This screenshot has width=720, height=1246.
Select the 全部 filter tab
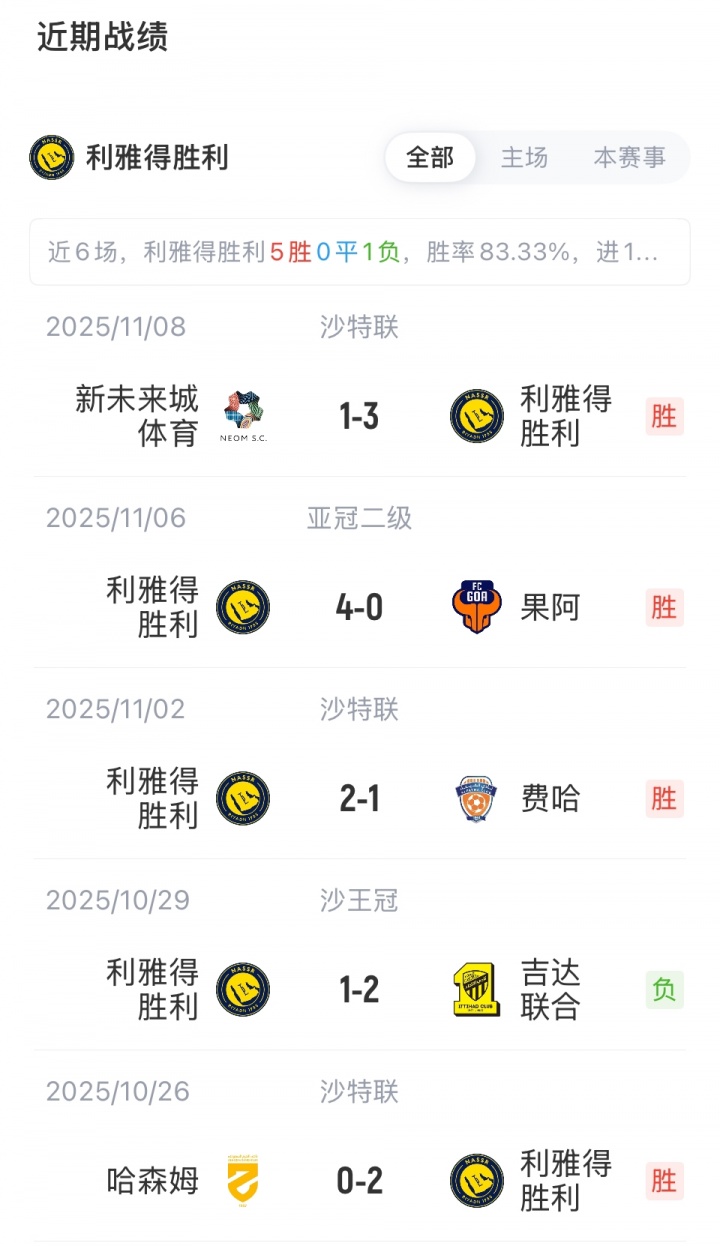click(x=430, y=158)
